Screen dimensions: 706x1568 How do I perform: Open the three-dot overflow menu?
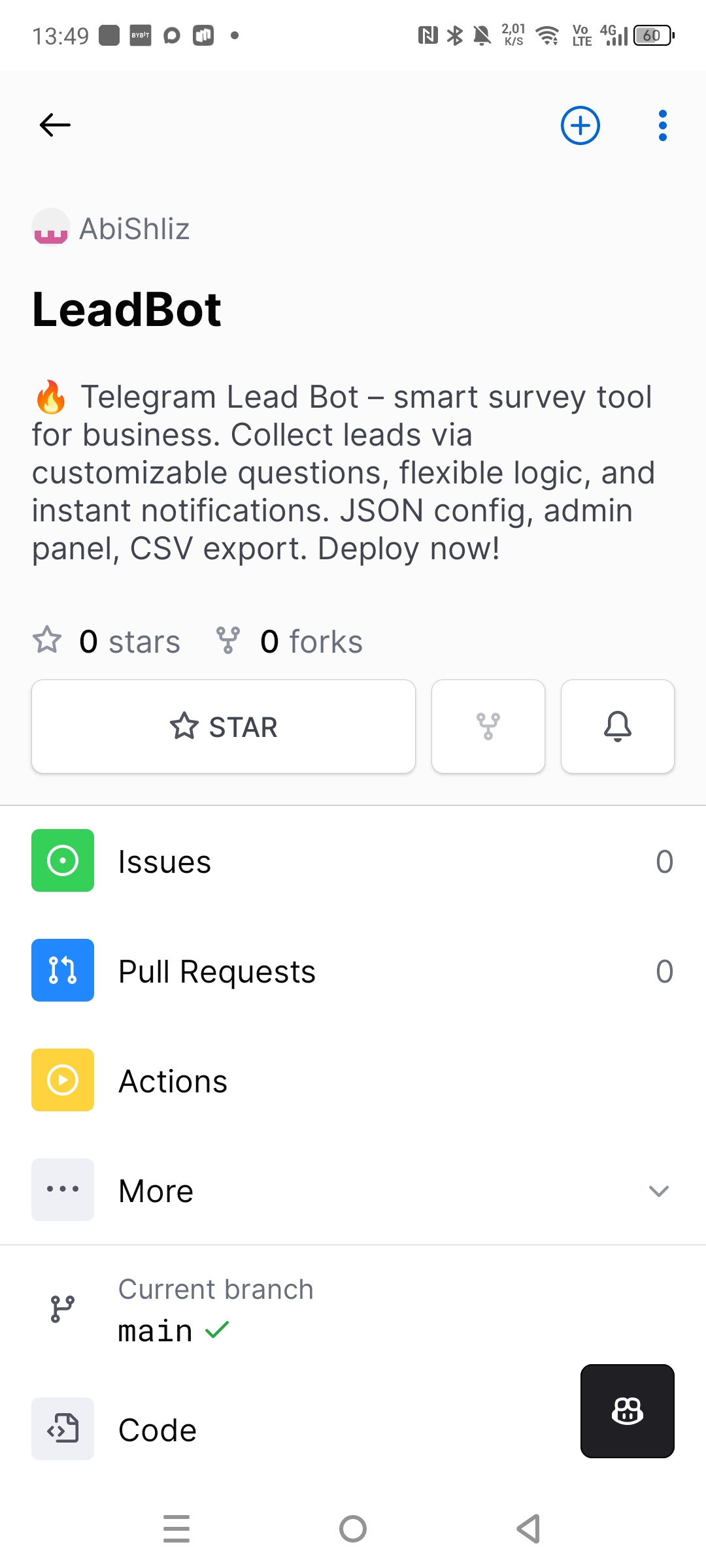662,125
